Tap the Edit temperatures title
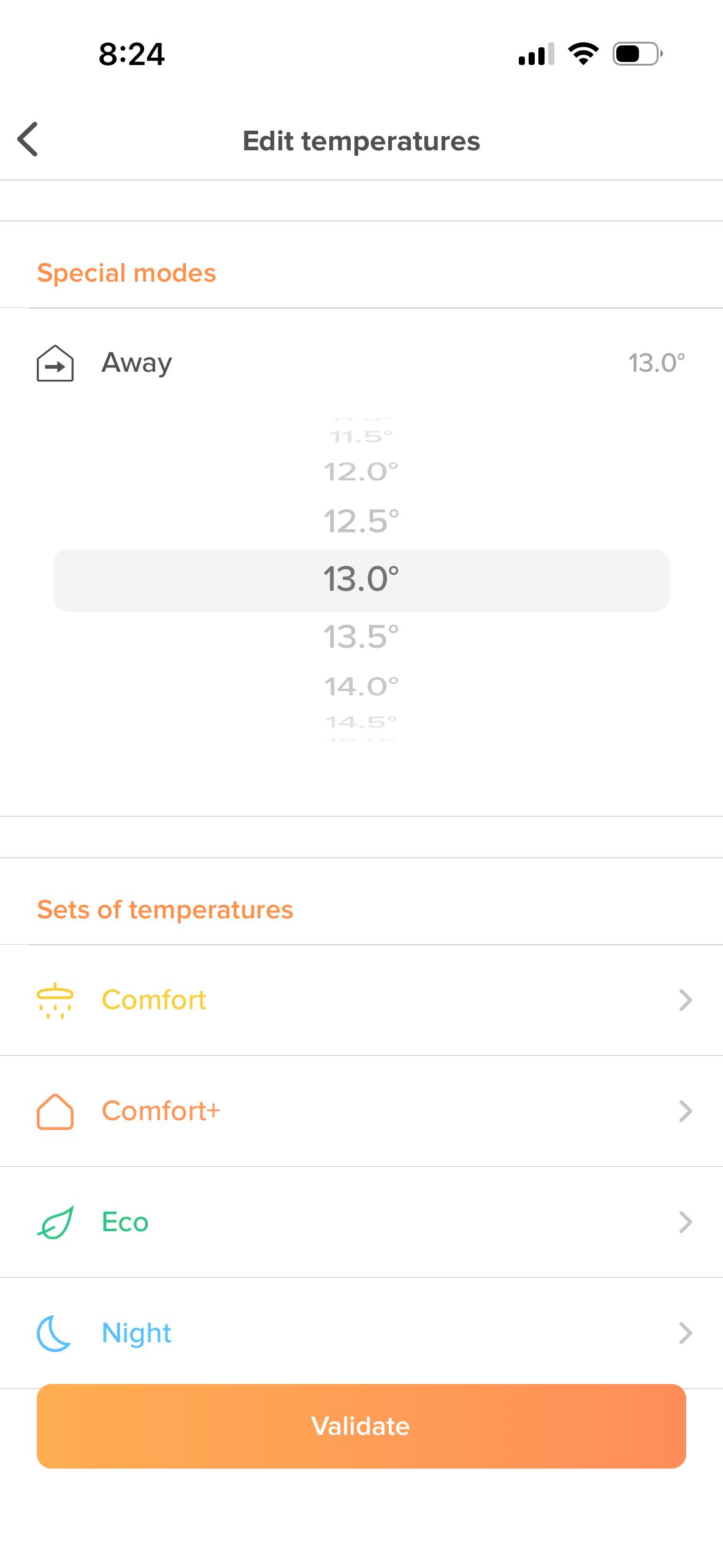Viewport: 723px width, 1568px height. pos(361,140)
